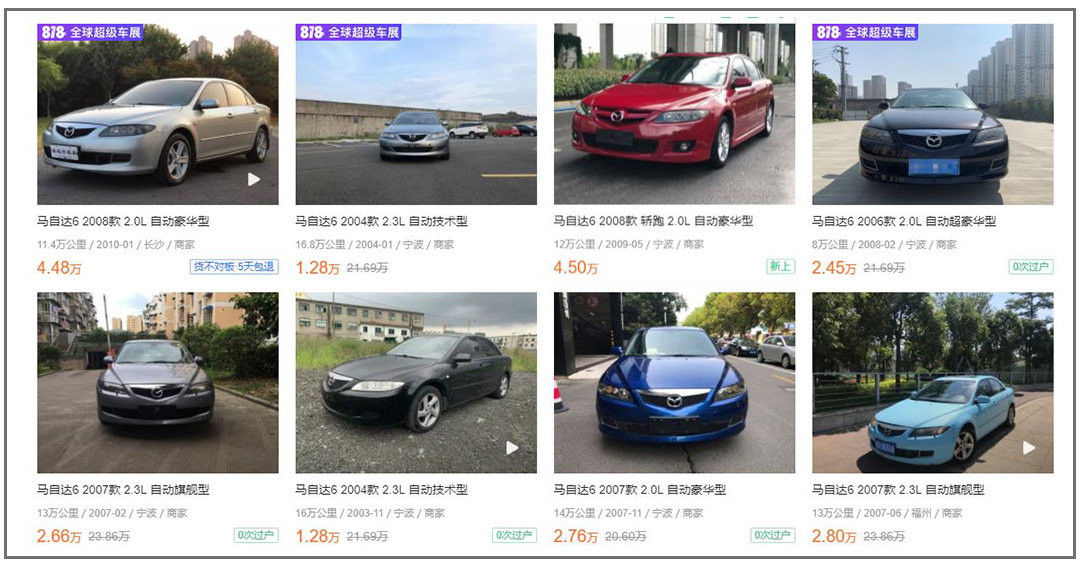Open the 福州 2007款 2.3L 自动旗舰型 at 2.80万
Viewport: 1080px width, 568px height.
click(932, 383)
